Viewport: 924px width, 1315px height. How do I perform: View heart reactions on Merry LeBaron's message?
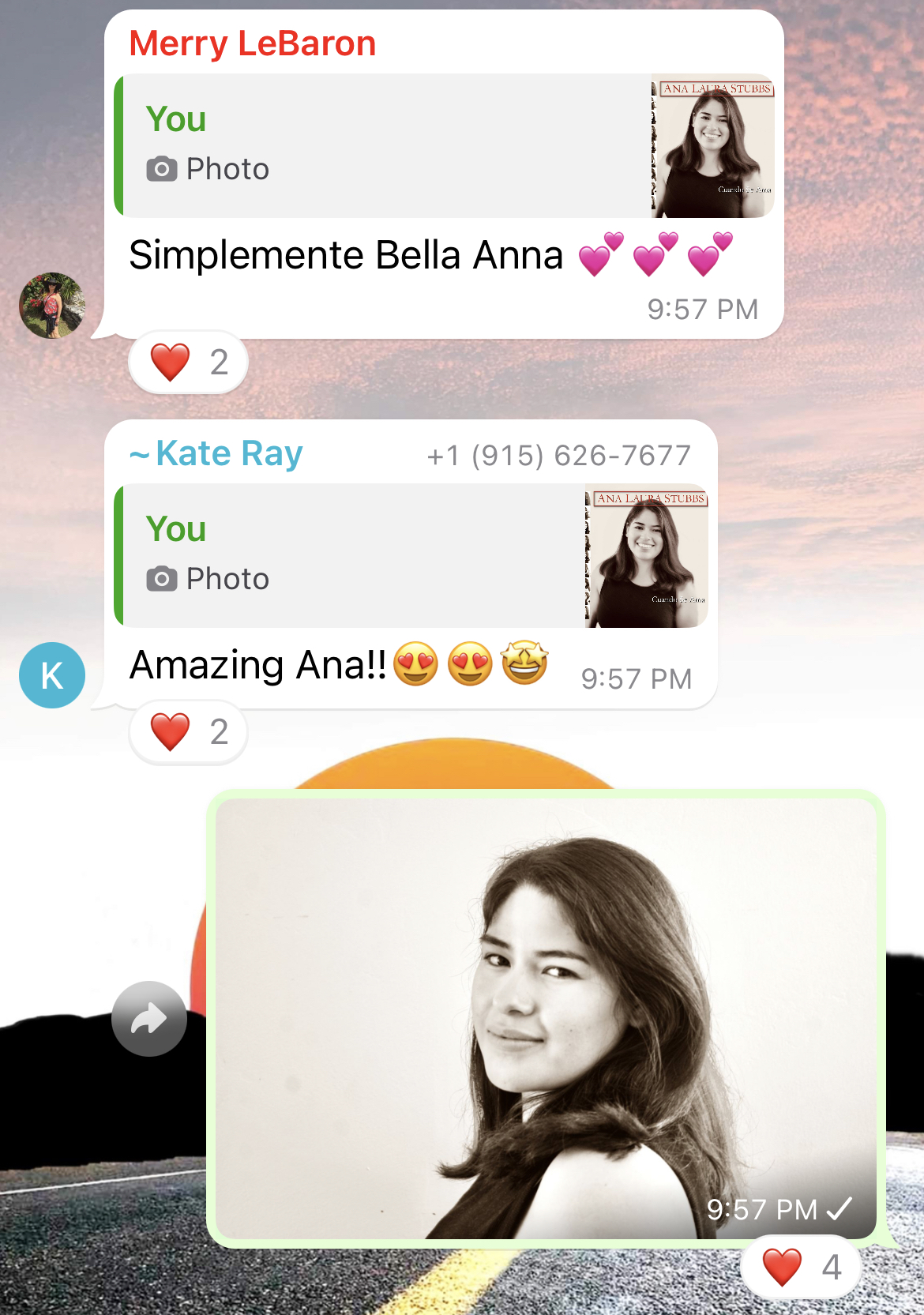(189, 363)
